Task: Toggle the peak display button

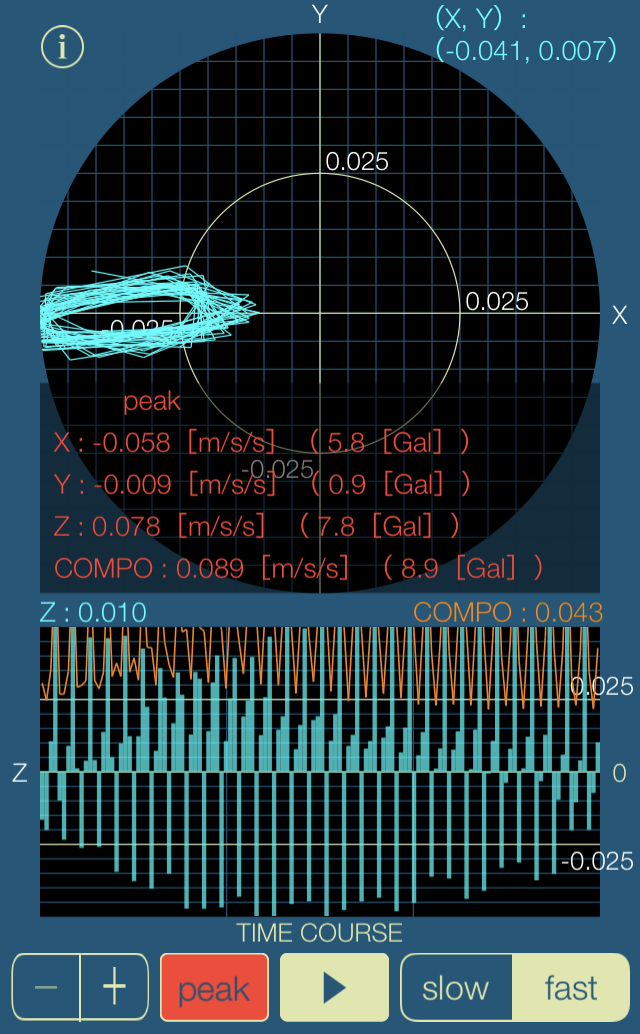Action: (x=214, y=987)
